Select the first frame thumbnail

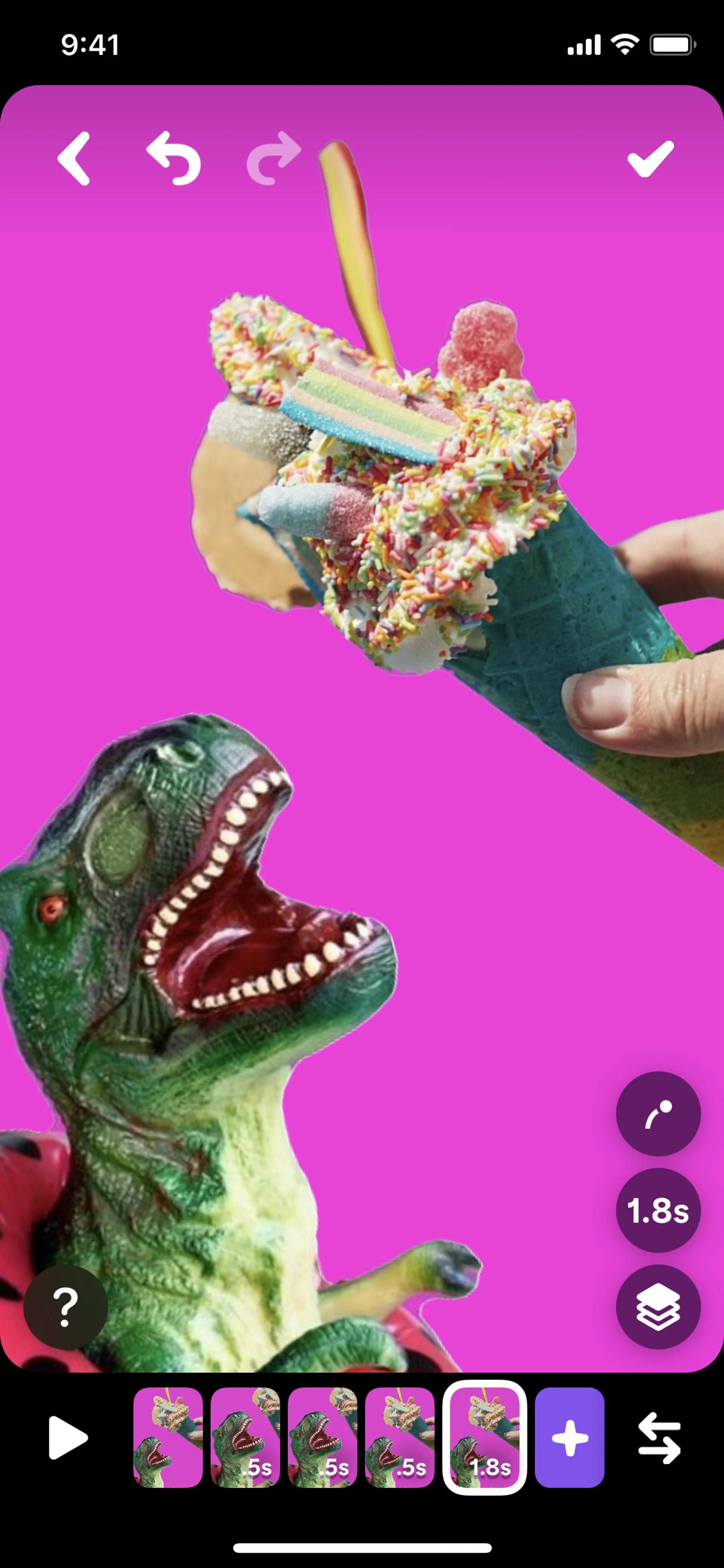[168, 1438]
